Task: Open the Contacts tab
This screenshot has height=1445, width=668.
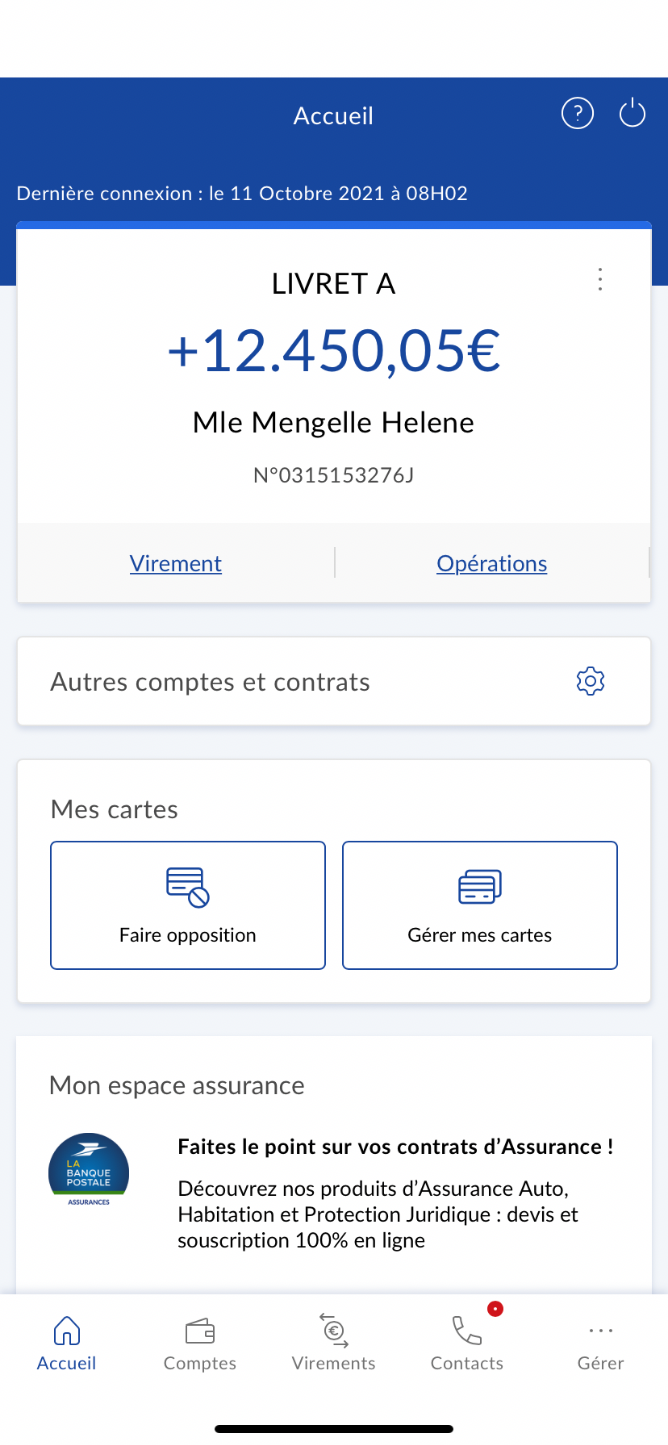Action: (467, 1344)
